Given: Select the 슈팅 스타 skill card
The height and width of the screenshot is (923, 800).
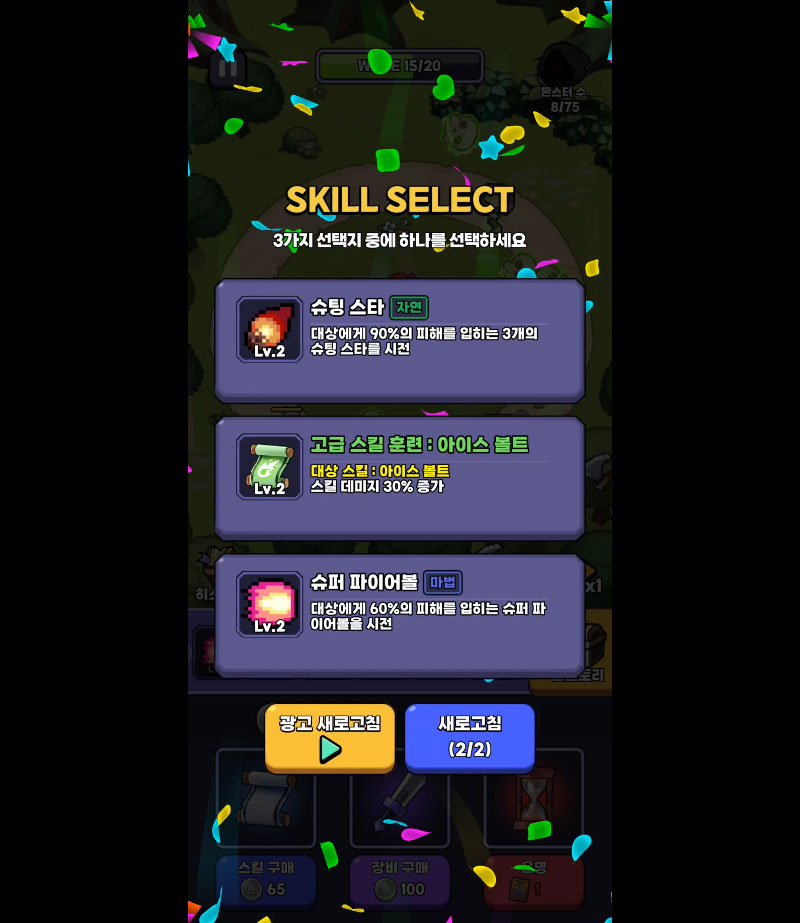Looking at the screenshot, I should pyautogui.click(x=399, y=339).
